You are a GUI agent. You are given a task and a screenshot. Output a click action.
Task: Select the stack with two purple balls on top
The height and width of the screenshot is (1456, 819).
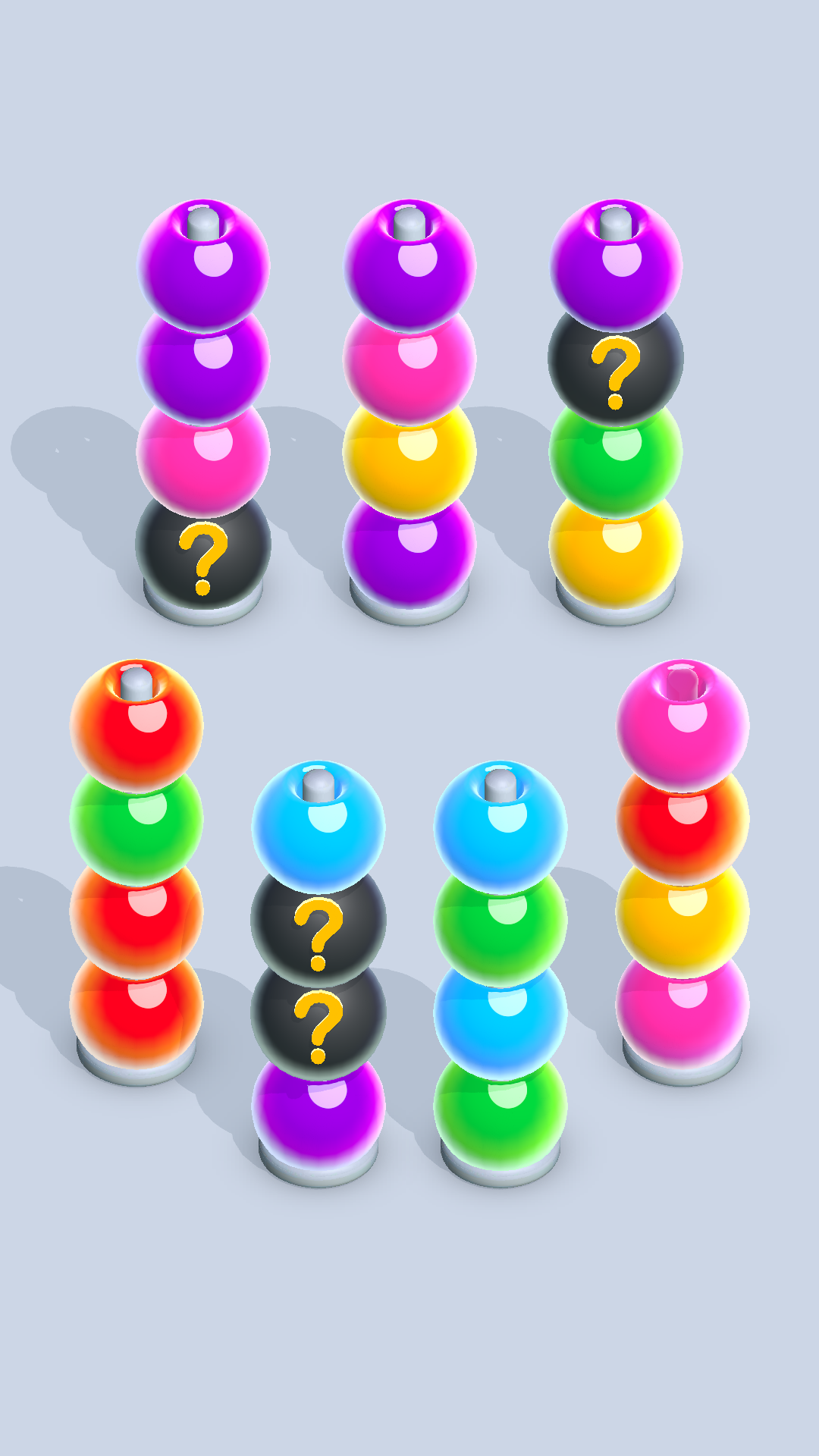pos(203,409)
